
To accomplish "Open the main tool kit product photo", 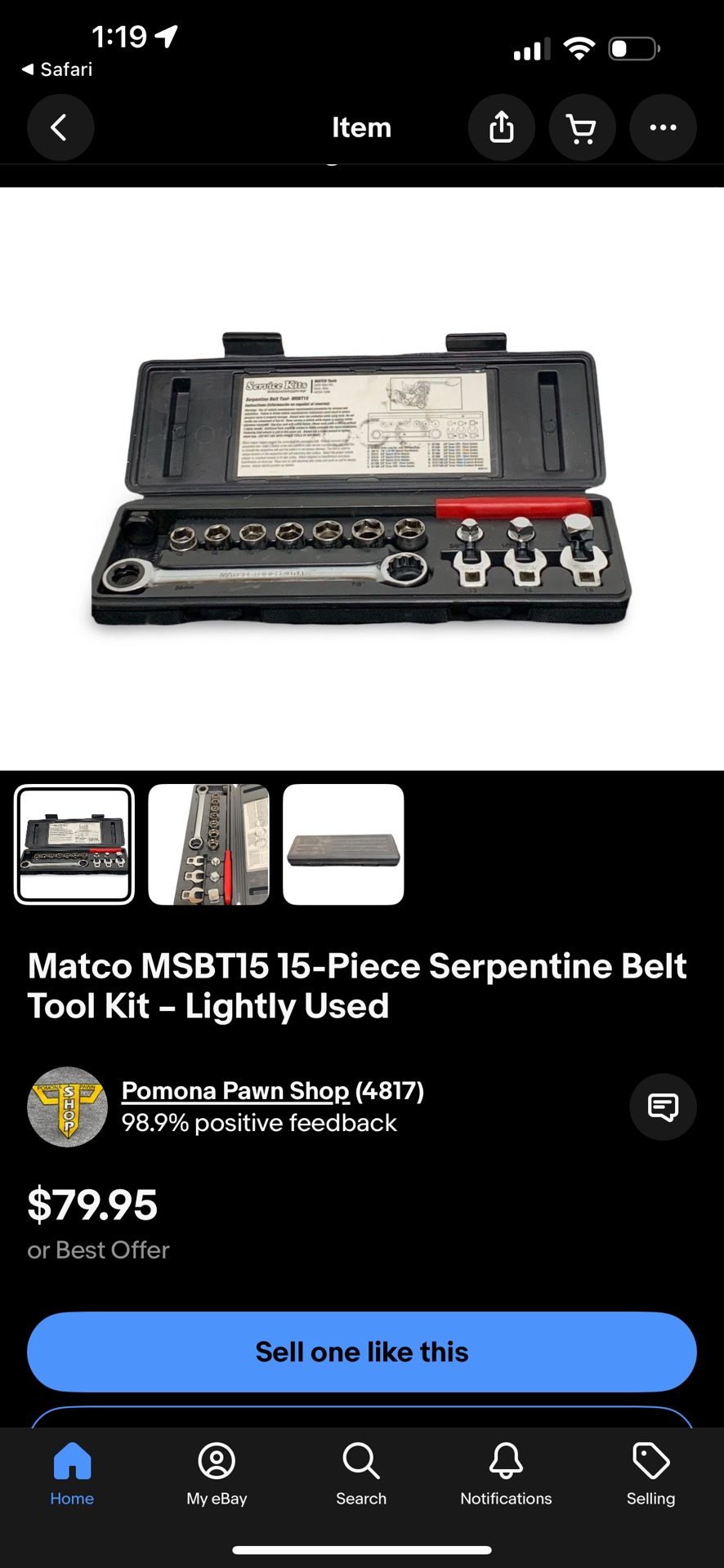I will tap(362, 479).
